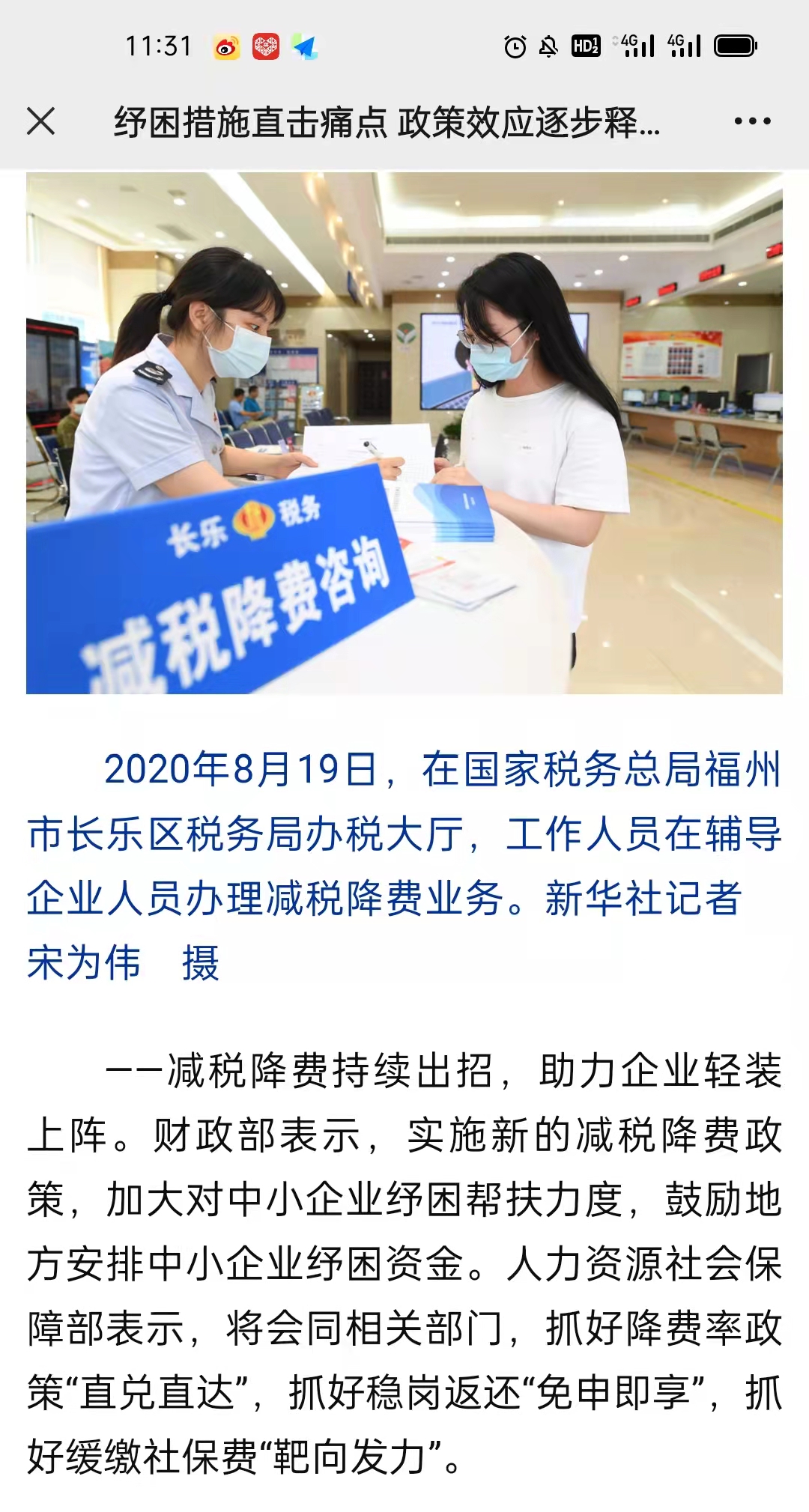Open the tax office photo
This screenshot has width=809, height=1512.
(x=404, y=433)
